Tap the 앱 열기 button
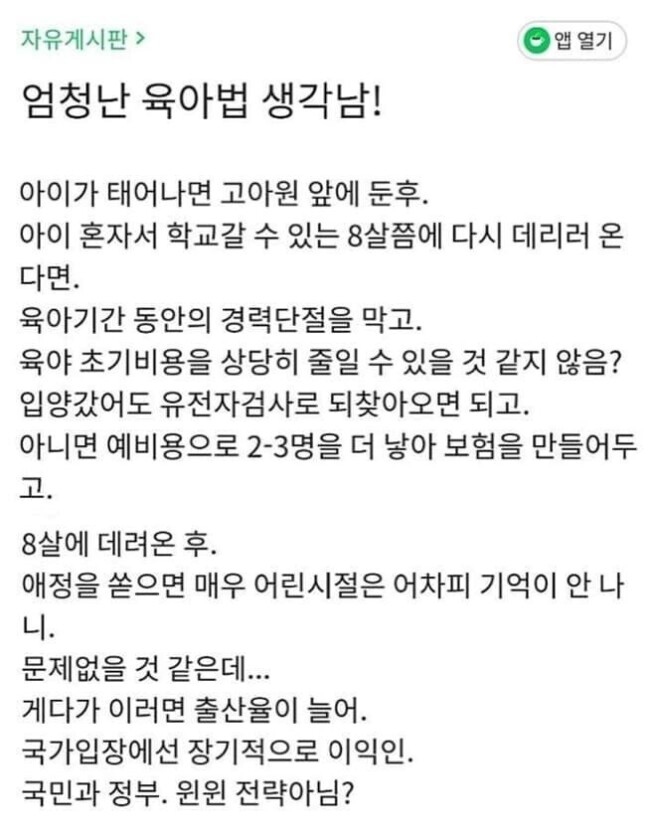This screenshot has width=650, height=828. click(571, 42)
